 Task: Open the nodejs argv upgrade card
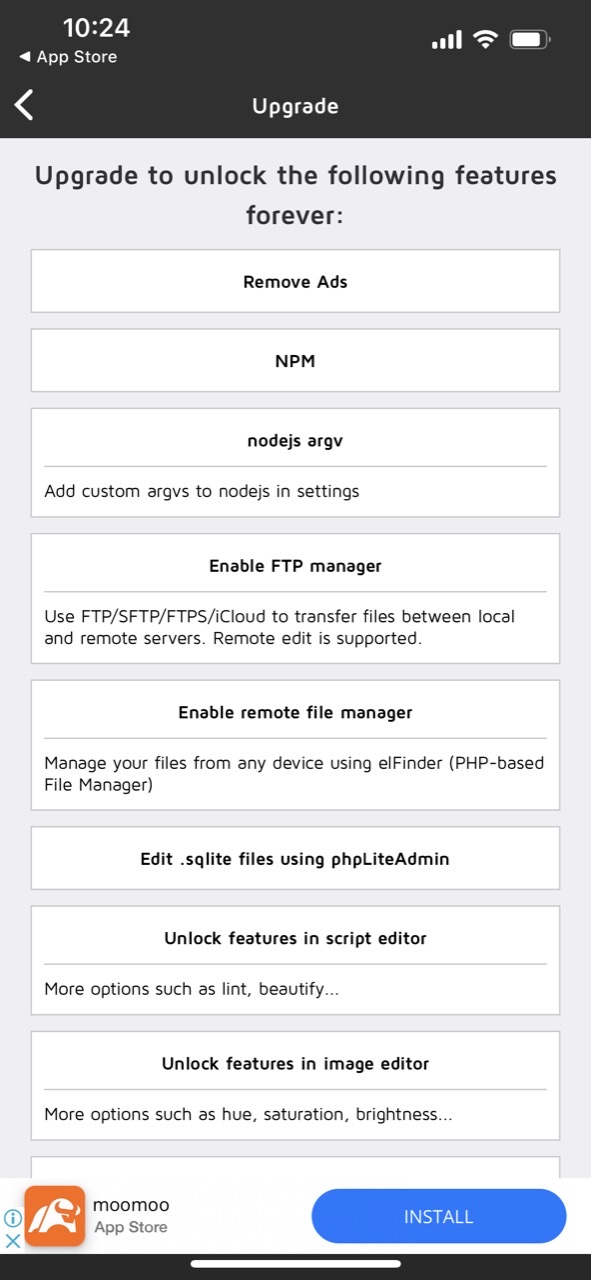[295, 462]
